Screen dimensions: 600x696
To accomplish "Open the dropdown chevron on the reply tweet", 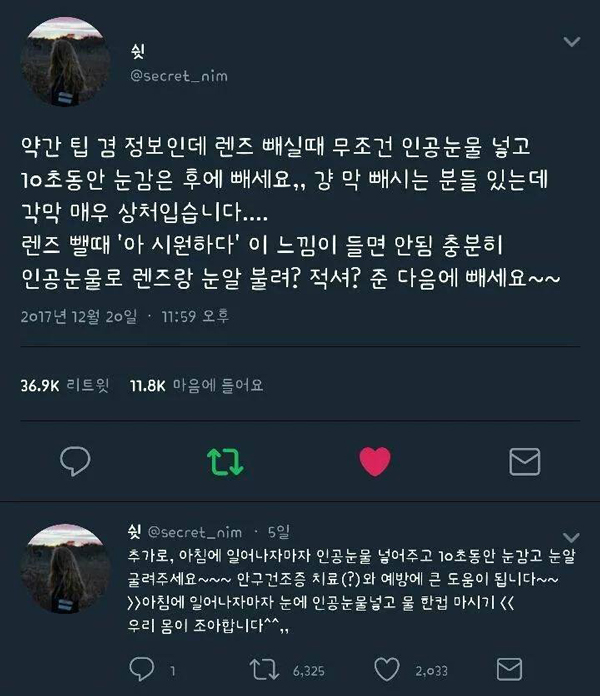I will pyautogui.click(x=572, y=534).
